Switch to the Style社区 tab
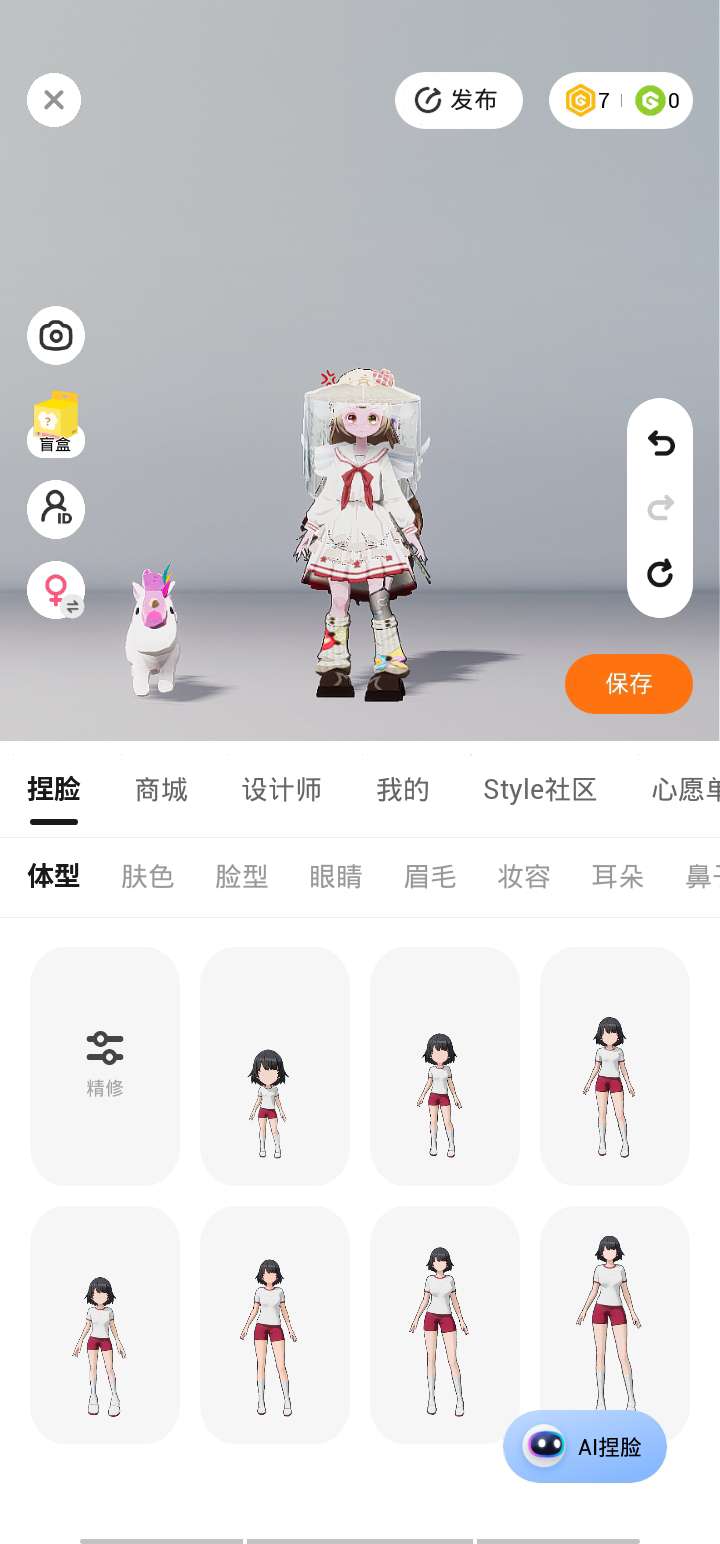 540,790
